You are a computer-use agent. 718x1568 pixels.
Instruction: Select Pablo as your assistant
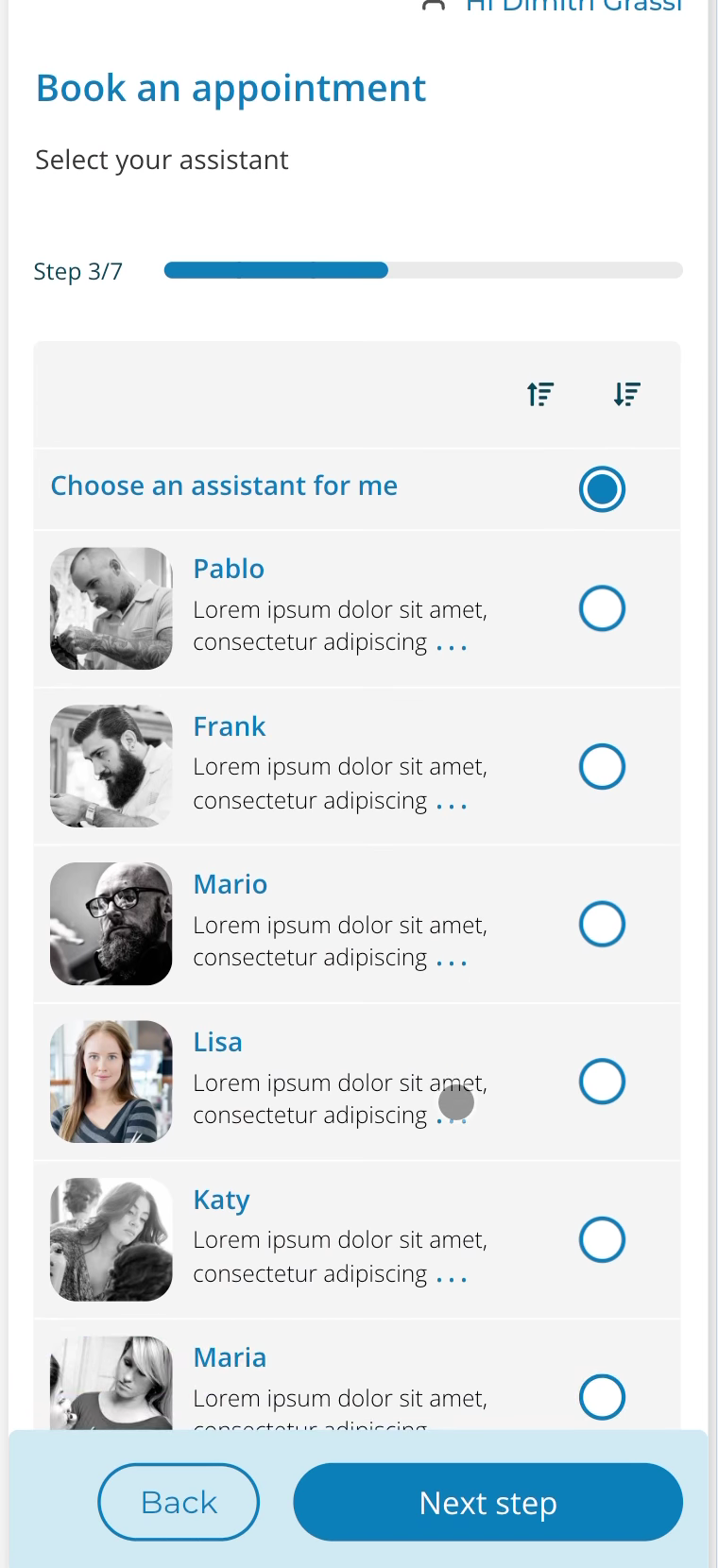602,608
